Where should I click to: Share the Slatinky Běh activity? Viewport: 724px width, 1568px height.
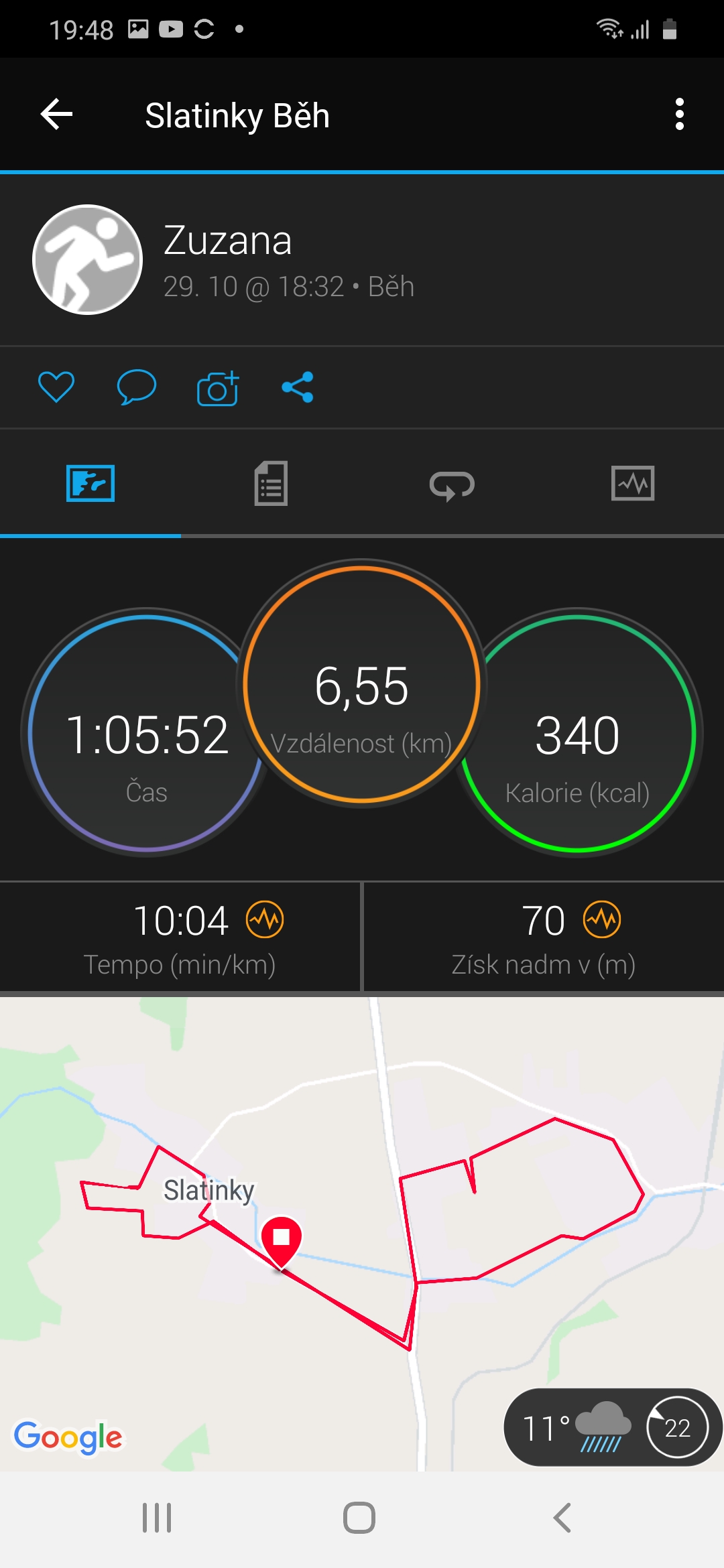[x=298, y=387]
